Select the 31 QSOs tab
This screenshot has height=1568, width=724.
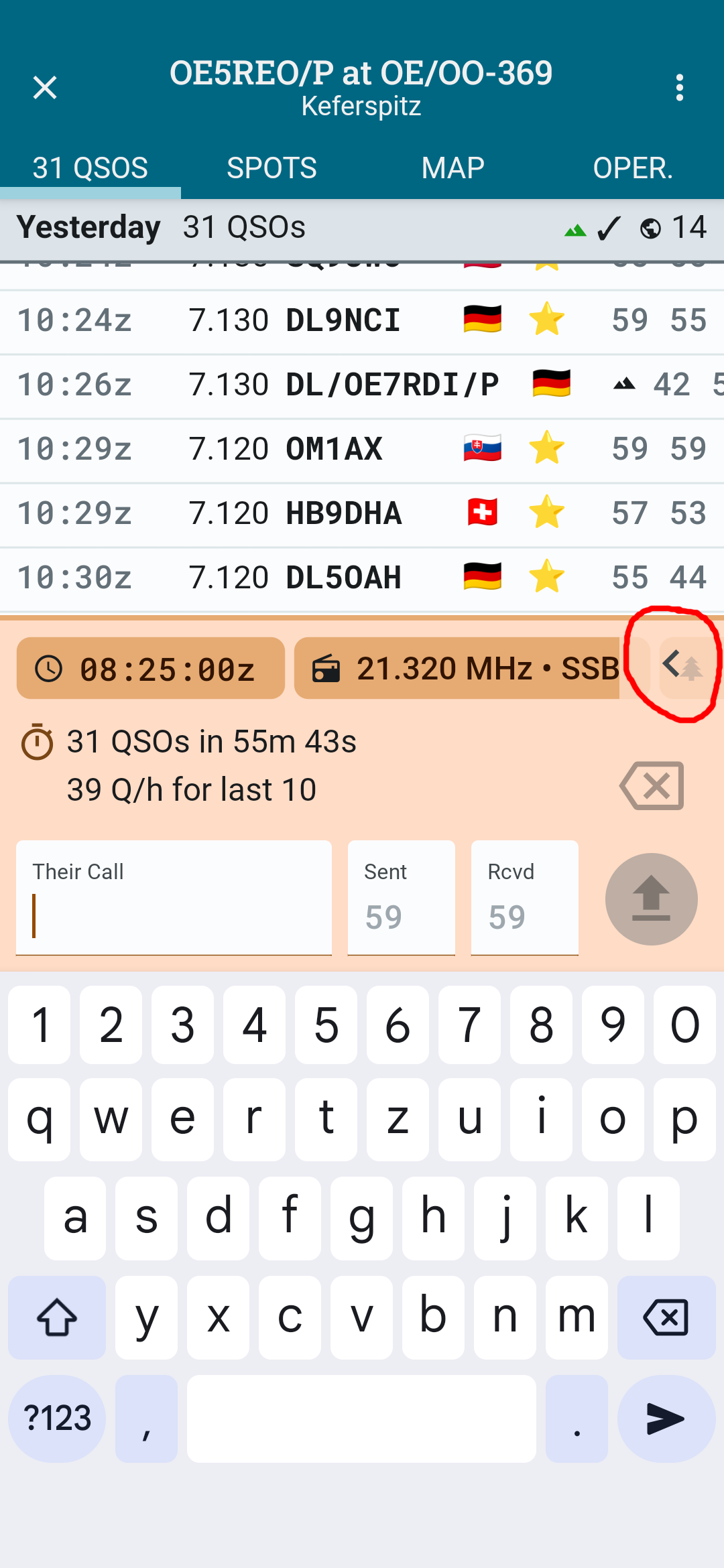click(90, 168)
